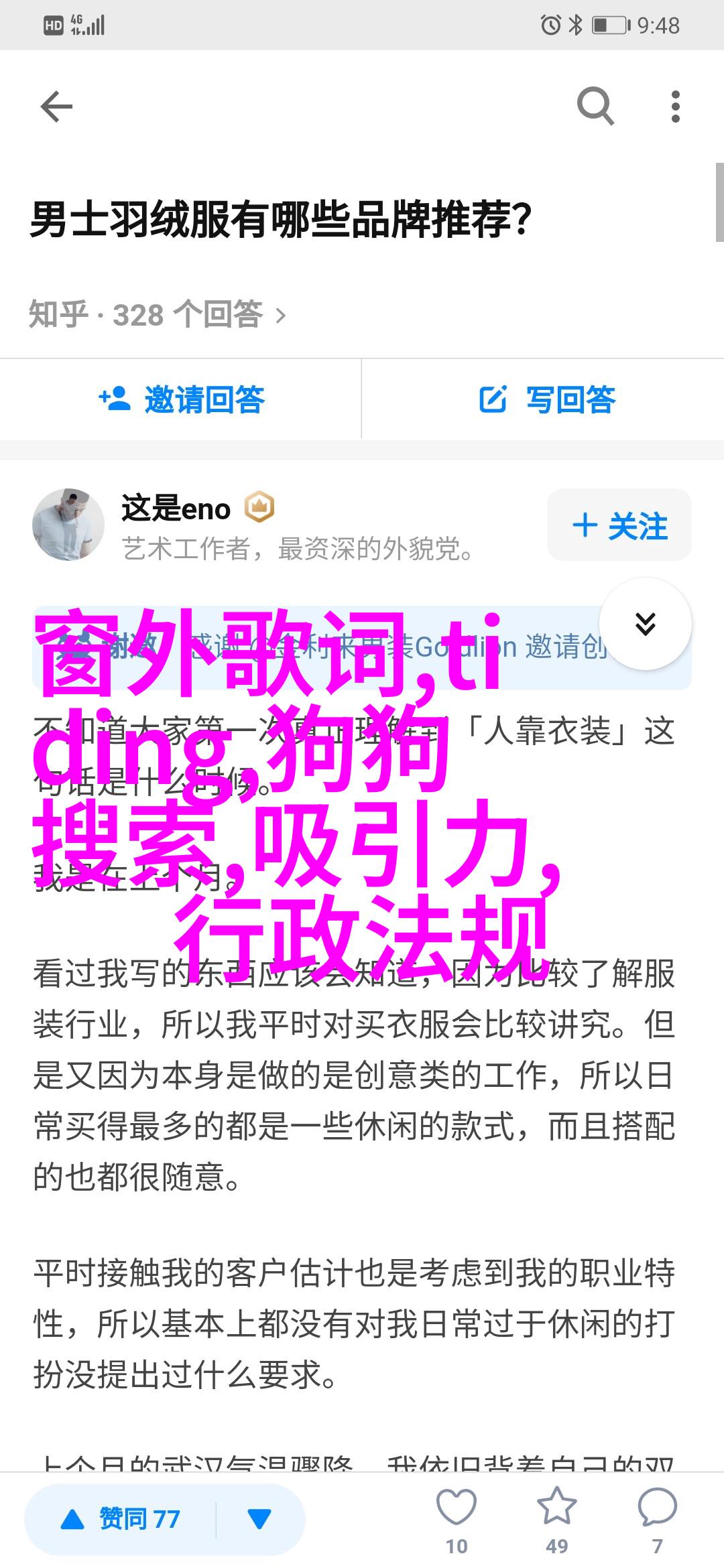Tap the floating double-chevron down button
Image resolution: width=724 pixels, height=1568 pixels.
tap(645, 624)
